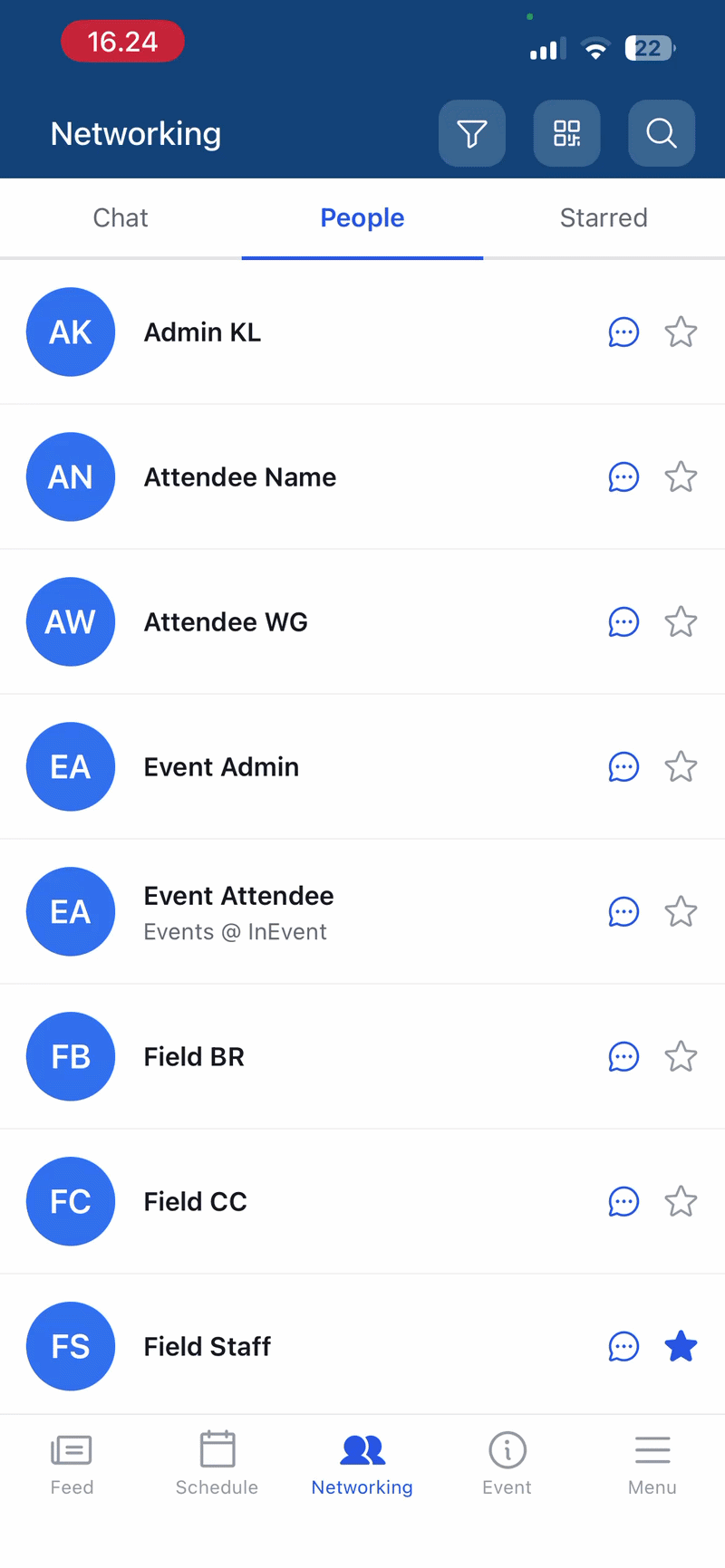
Task: Open Admin KL's profile
Action: tap(362, 332)
